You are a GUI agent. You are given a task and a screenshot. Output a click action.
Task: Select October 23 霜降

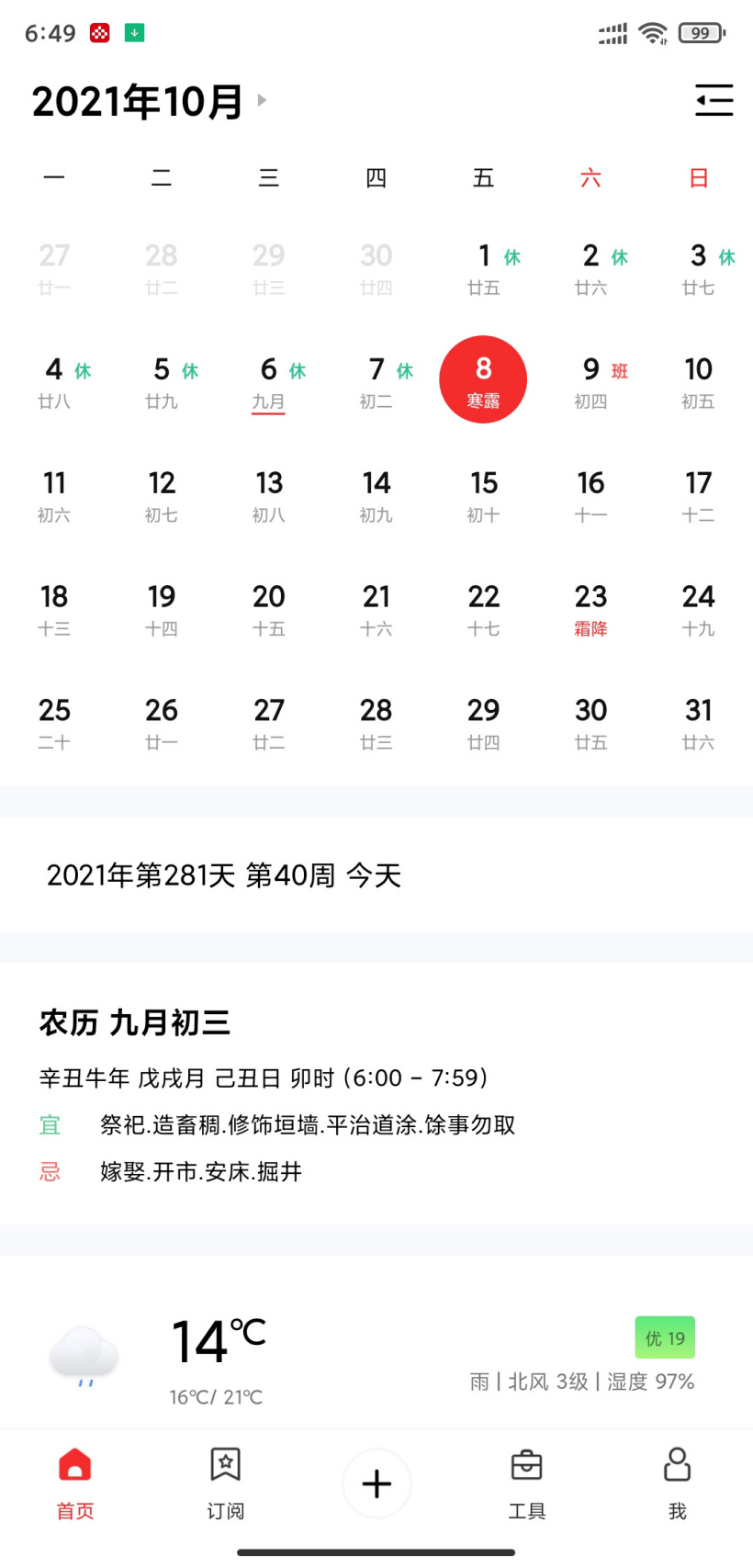591,608
